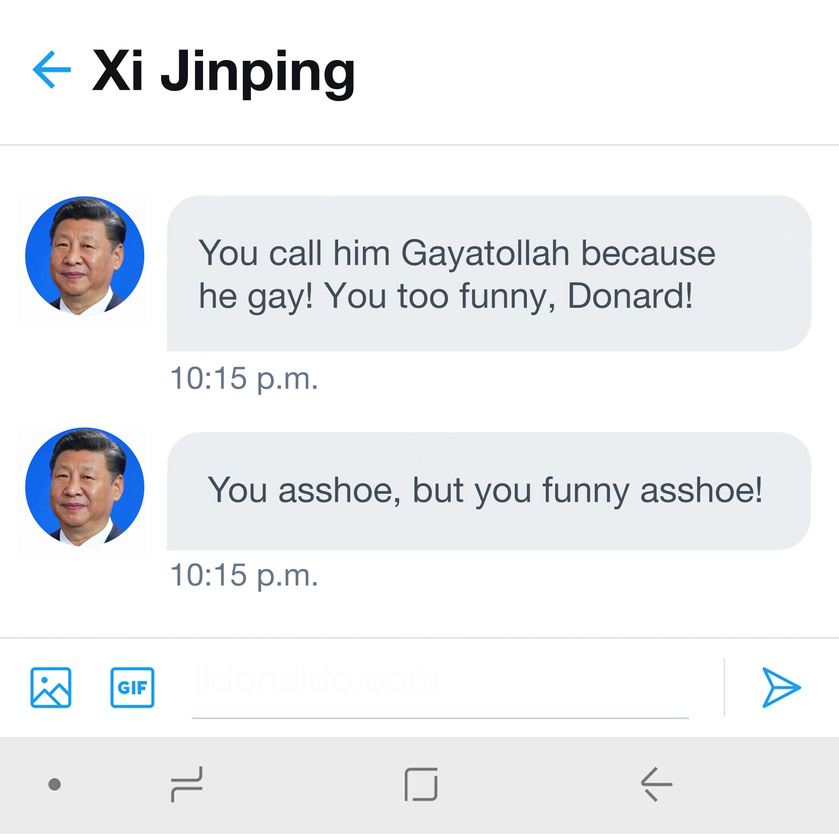Go back from the Xi Jinping conversation
The image size is (839, 834).
coord(51,70)
